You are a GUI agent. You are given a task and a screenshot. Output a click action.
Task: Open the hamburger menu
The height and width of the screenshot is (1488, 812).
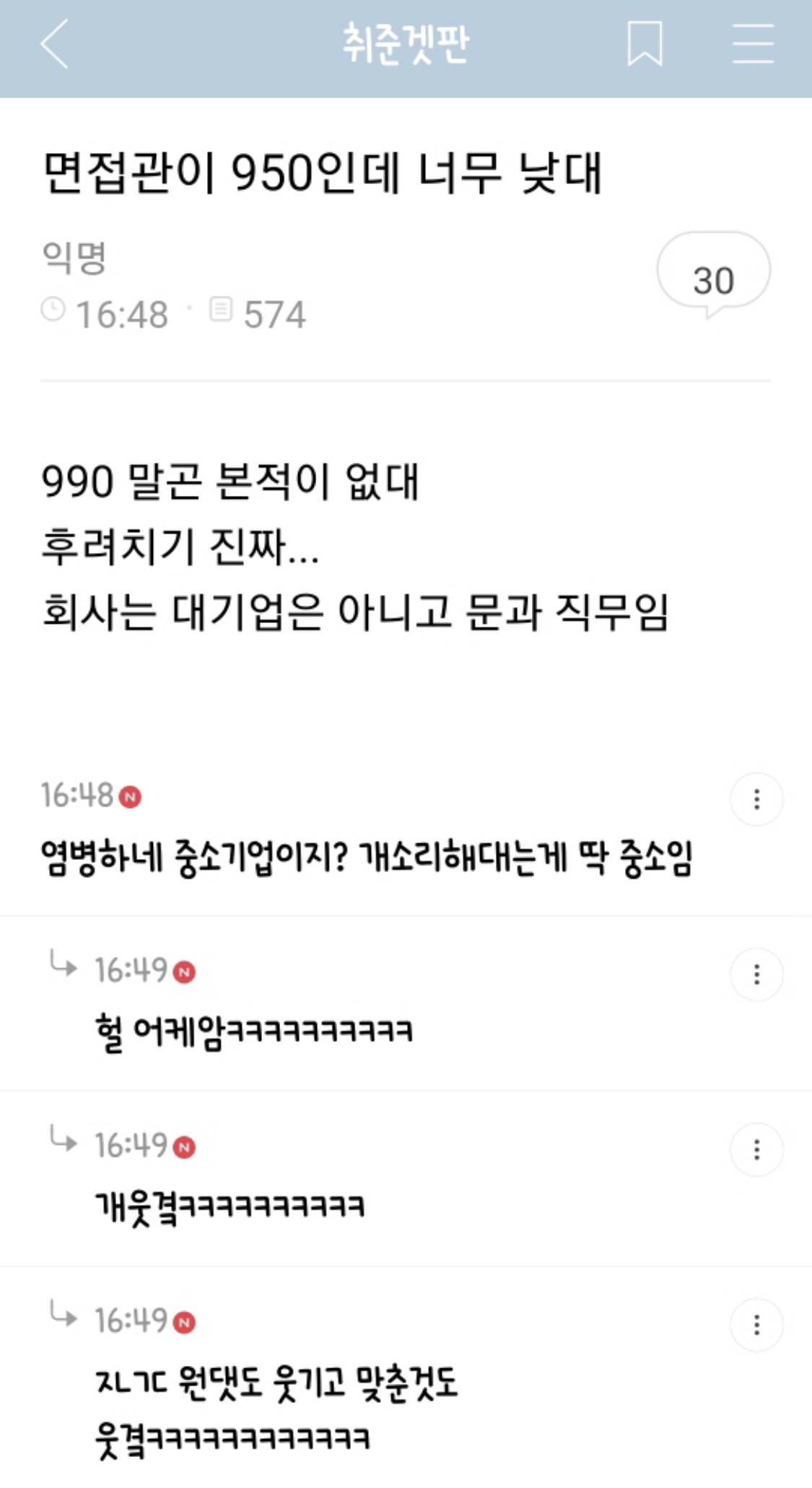(x=753, y=43)
